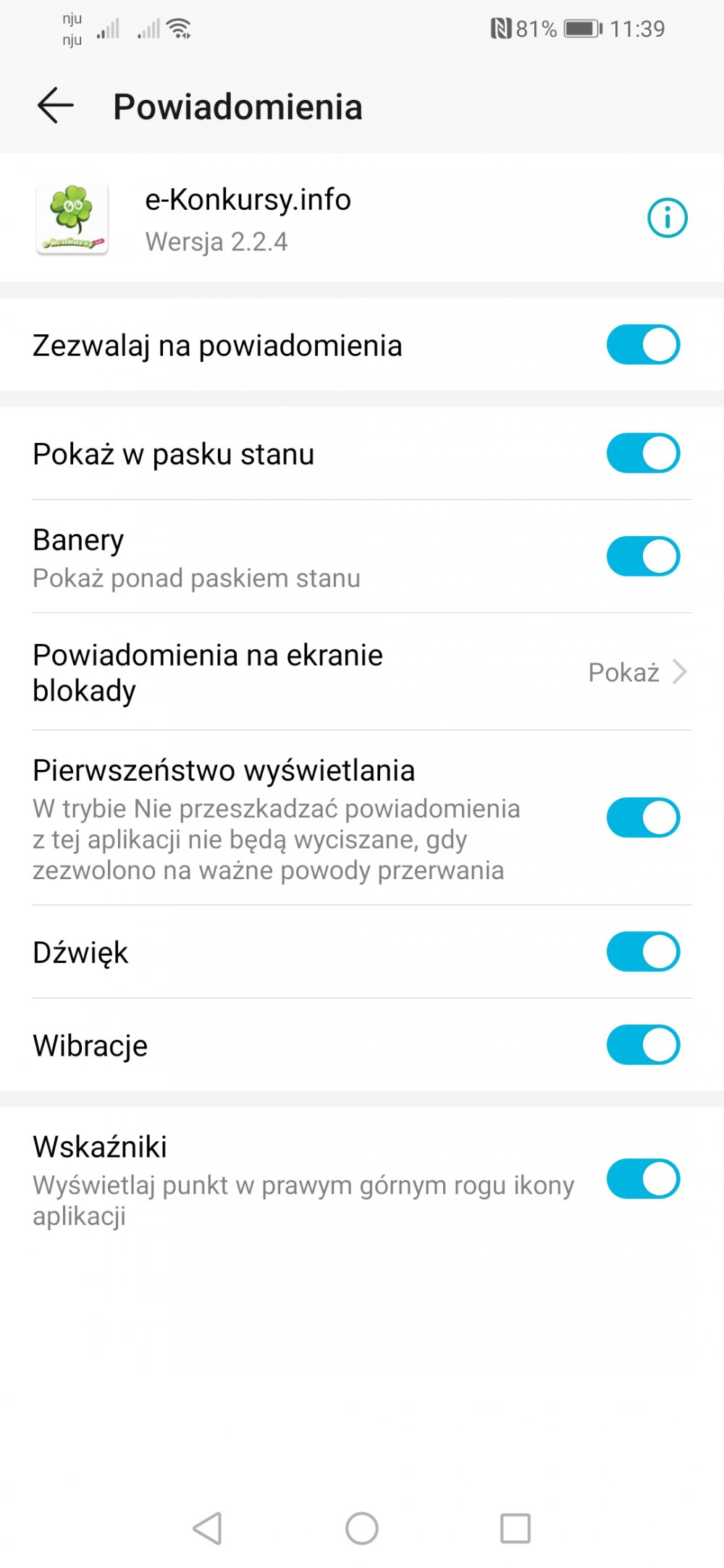
Task: Open e-Konkursy.info app info icon
Action: coord(667,218)
